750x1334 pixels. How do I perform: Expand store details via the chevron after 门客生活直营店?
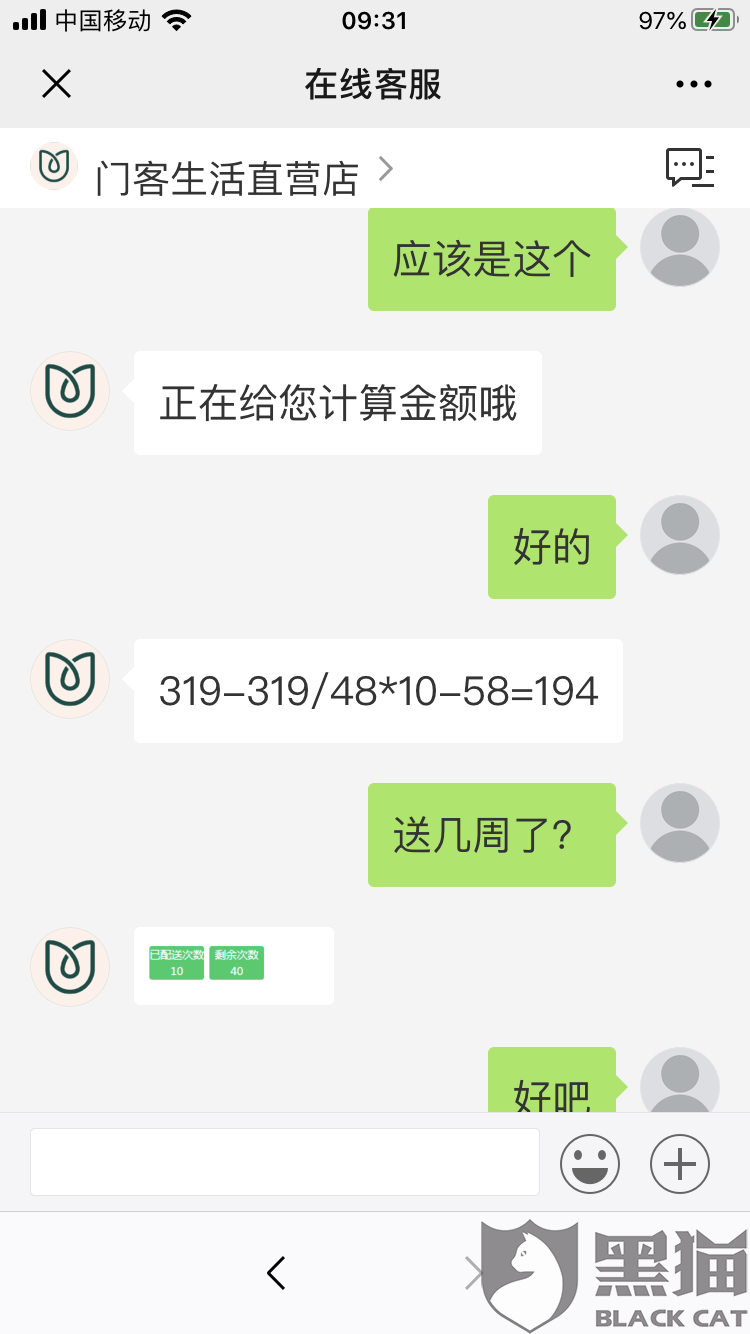point(385,168)
